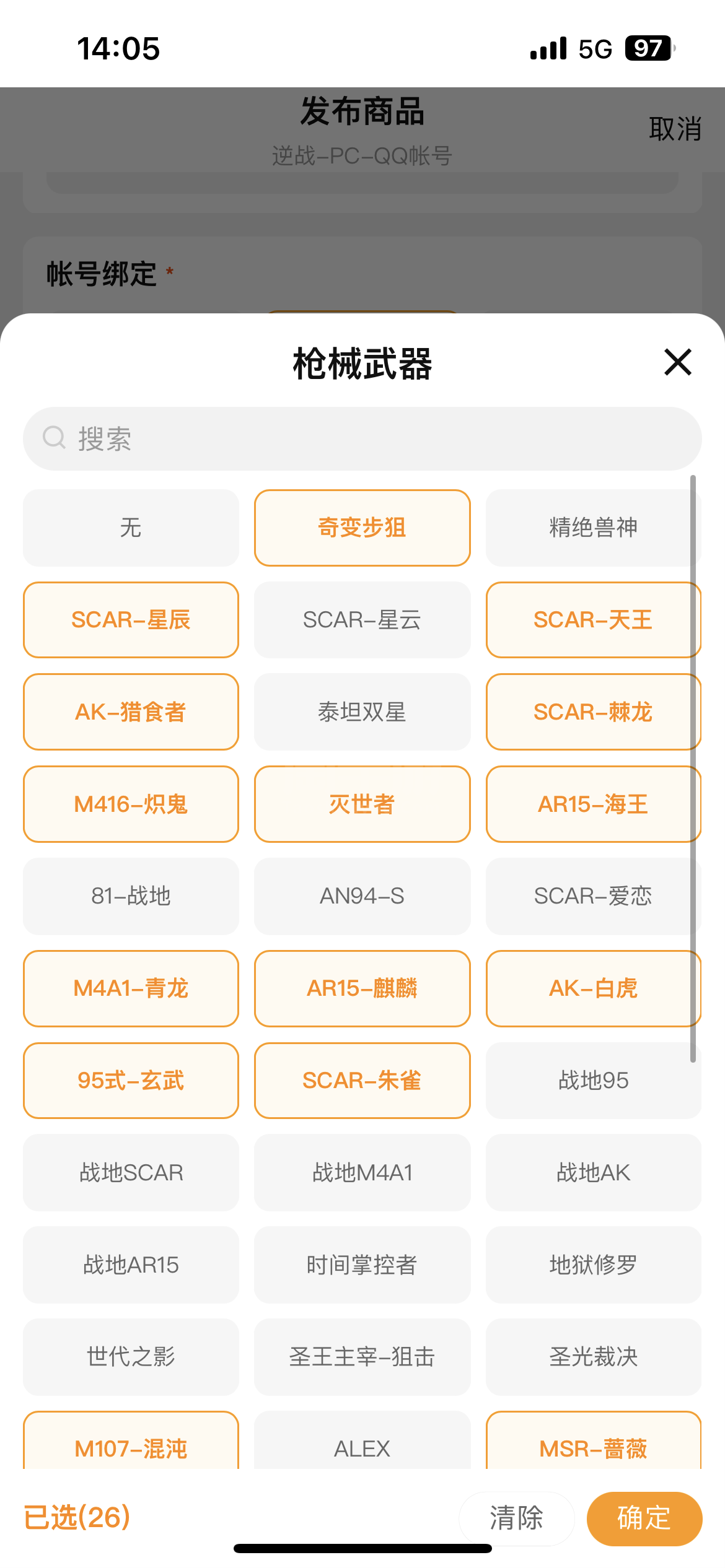Select the 无 option
Viewport: 725px width, 1568px height.
[131, 528]
